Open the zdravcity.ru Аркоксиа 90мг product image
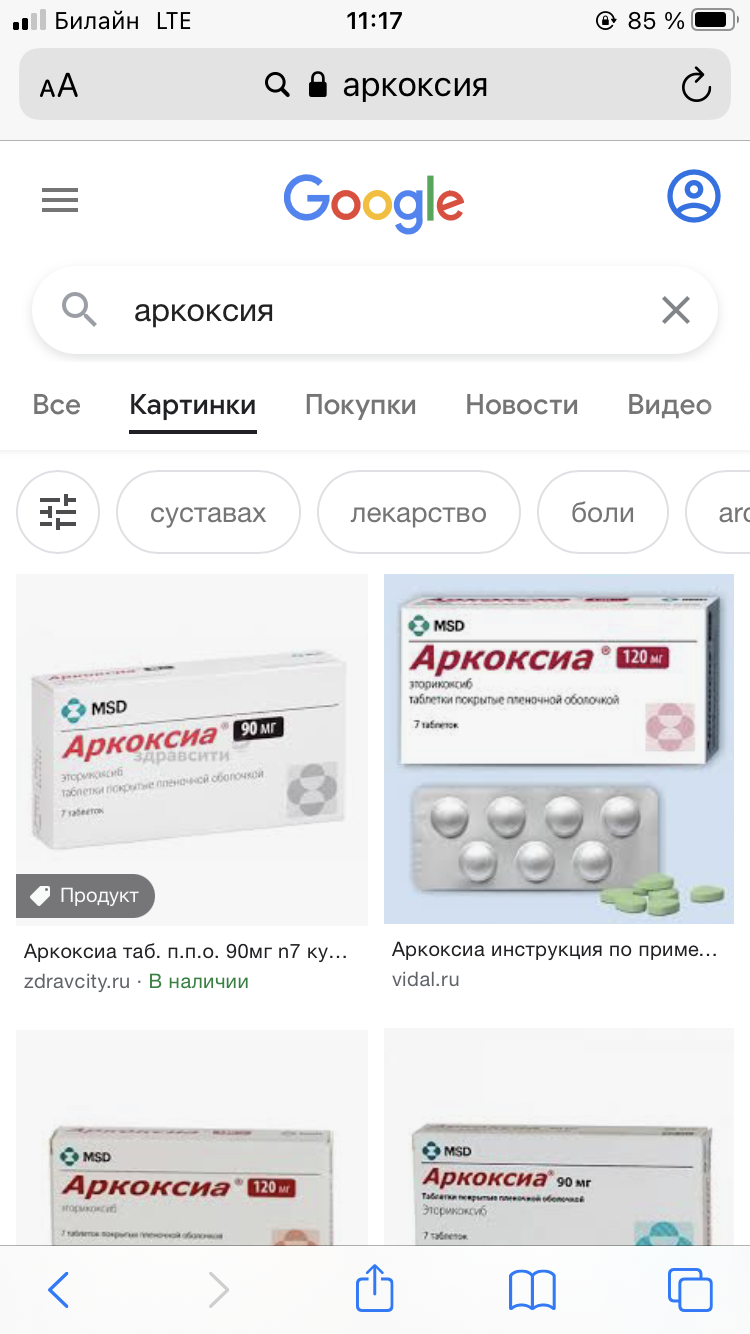 [x=192, y=748]
